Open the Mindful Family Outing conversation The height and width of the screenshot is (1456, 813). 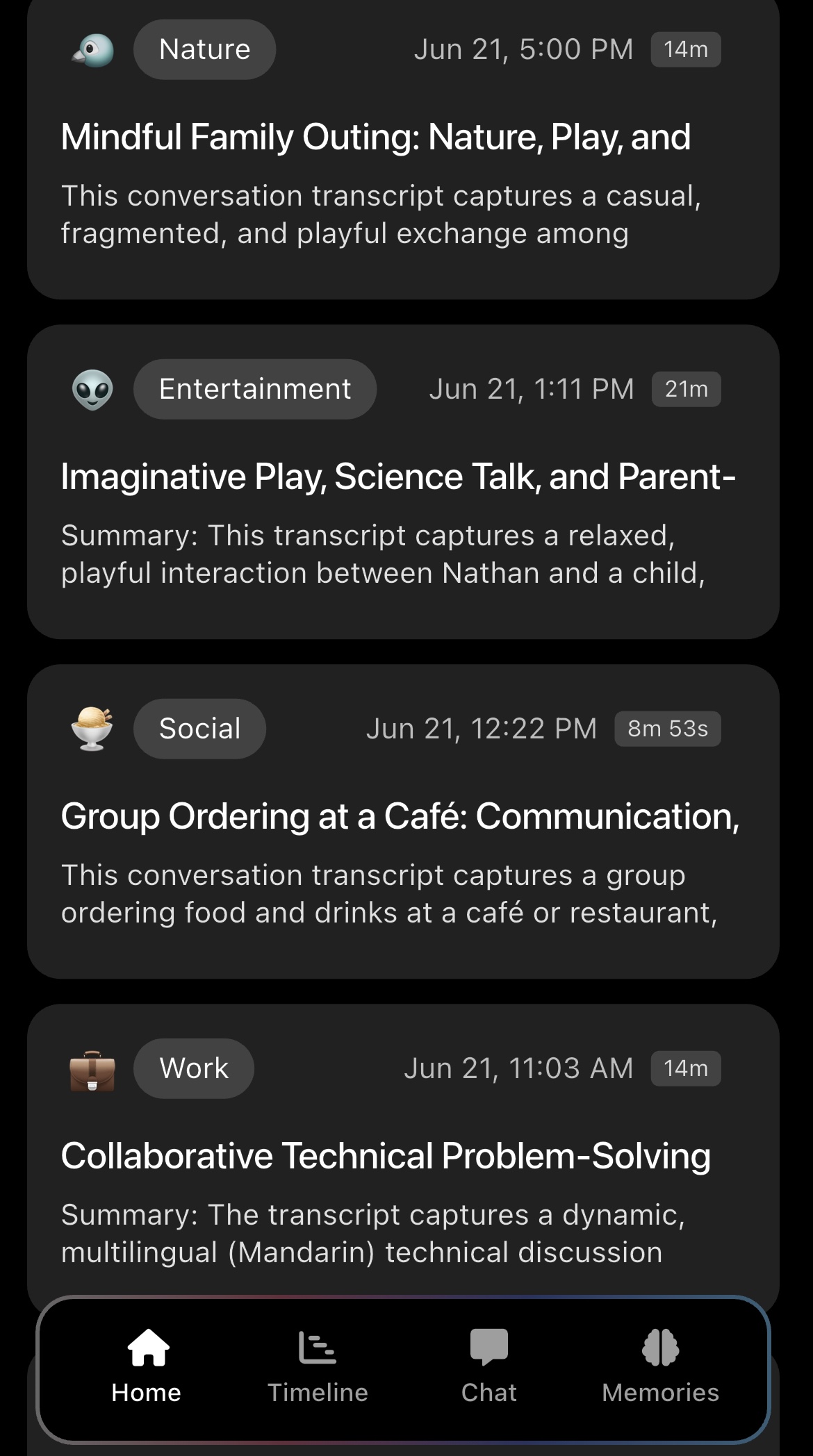(375, 136)
